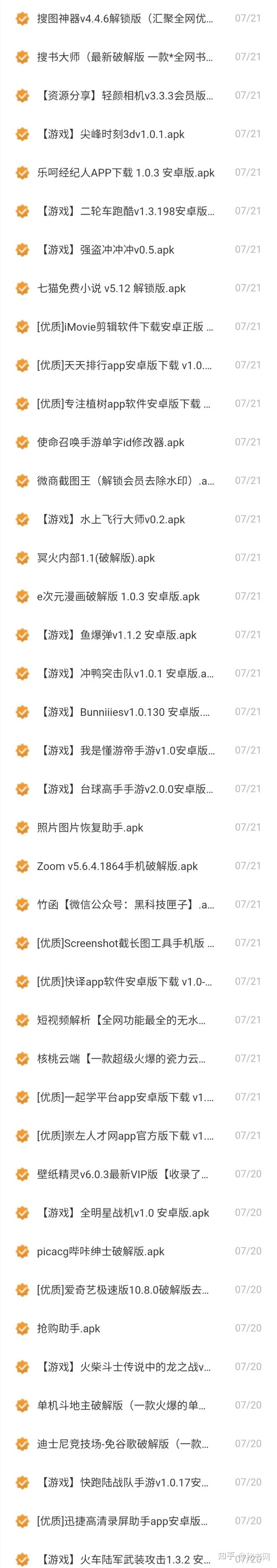Select 七猫免费小说 v5.12 解锁版.apk

pyautogui.click(x=111, y=289)
